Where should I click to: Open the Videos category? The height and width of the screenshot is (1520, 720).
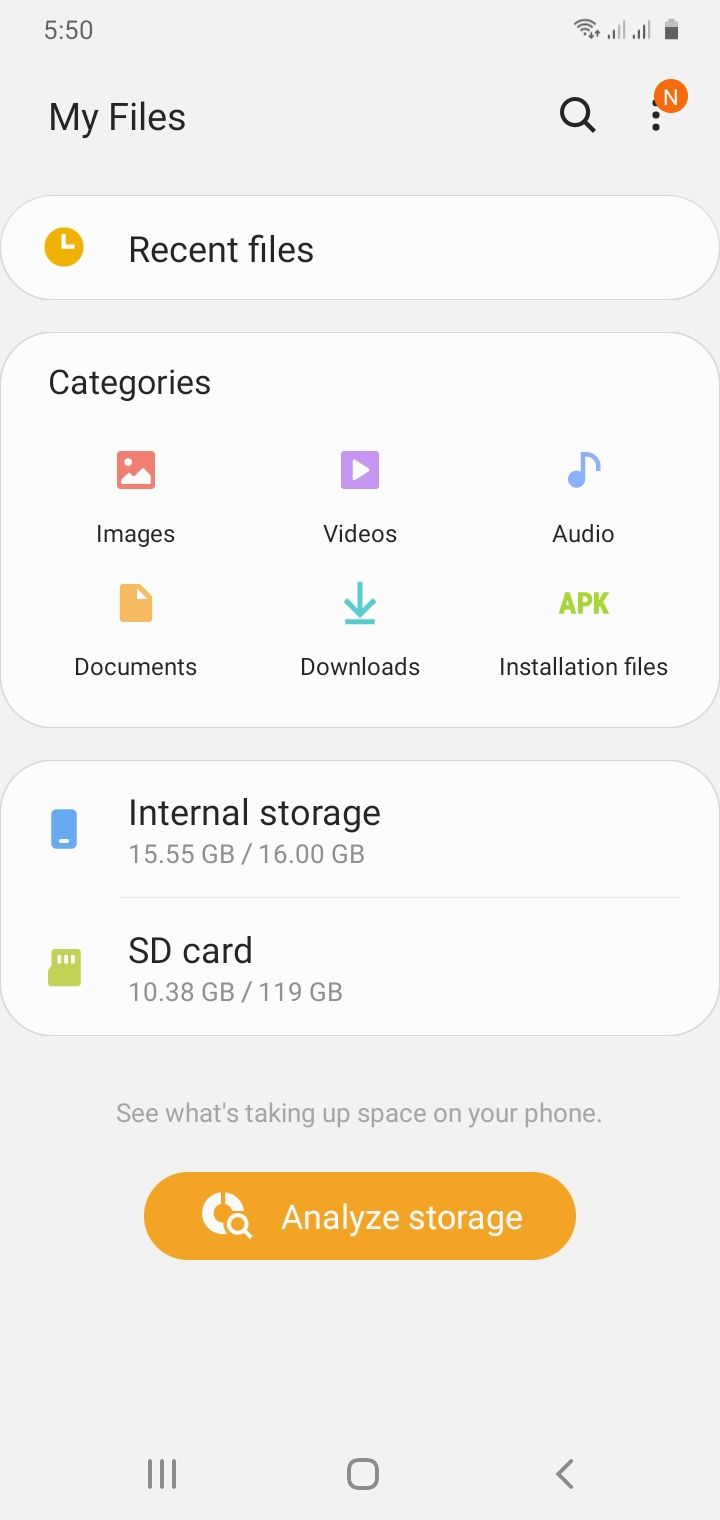point(360,496)
